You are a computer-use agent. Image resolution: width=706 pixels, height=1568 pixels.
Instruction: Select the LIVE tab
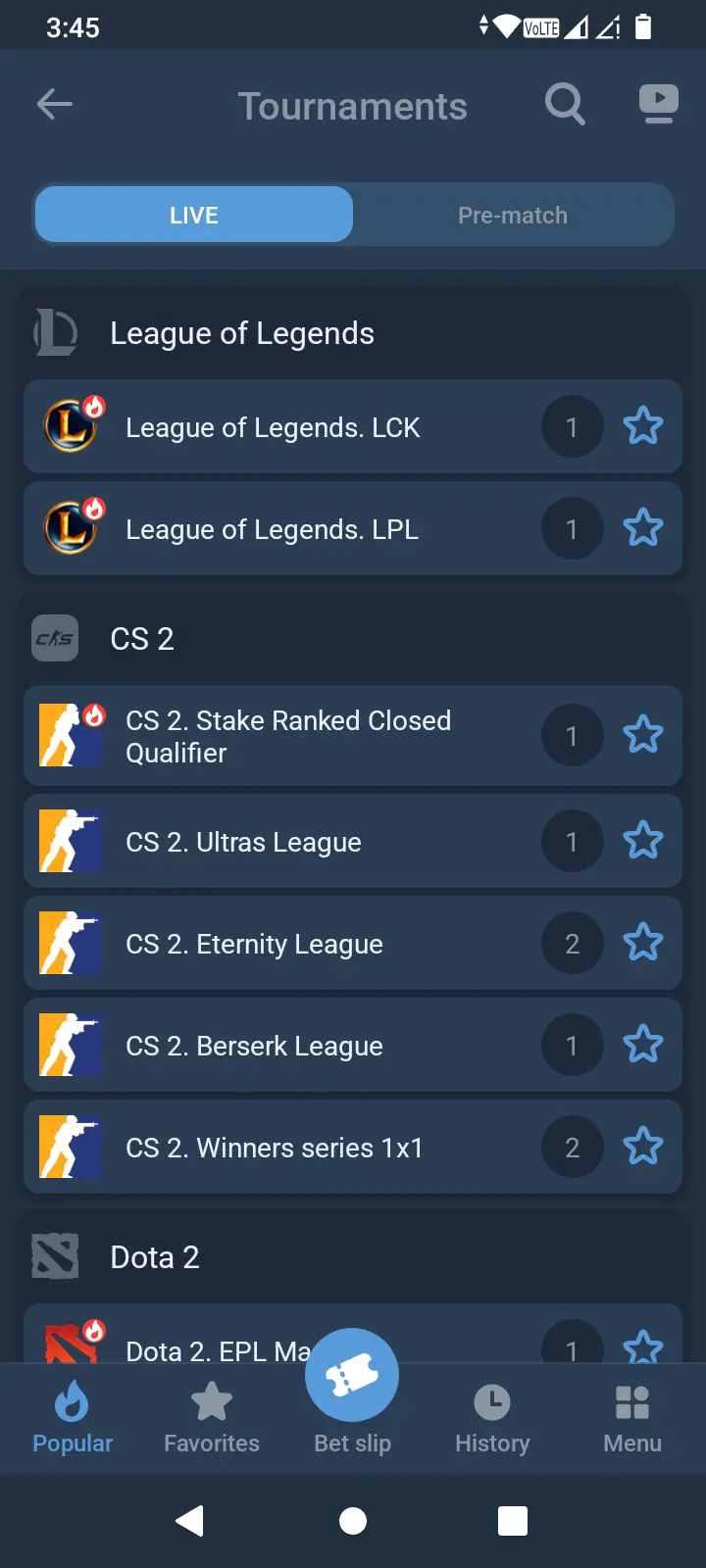coord(194,215)
